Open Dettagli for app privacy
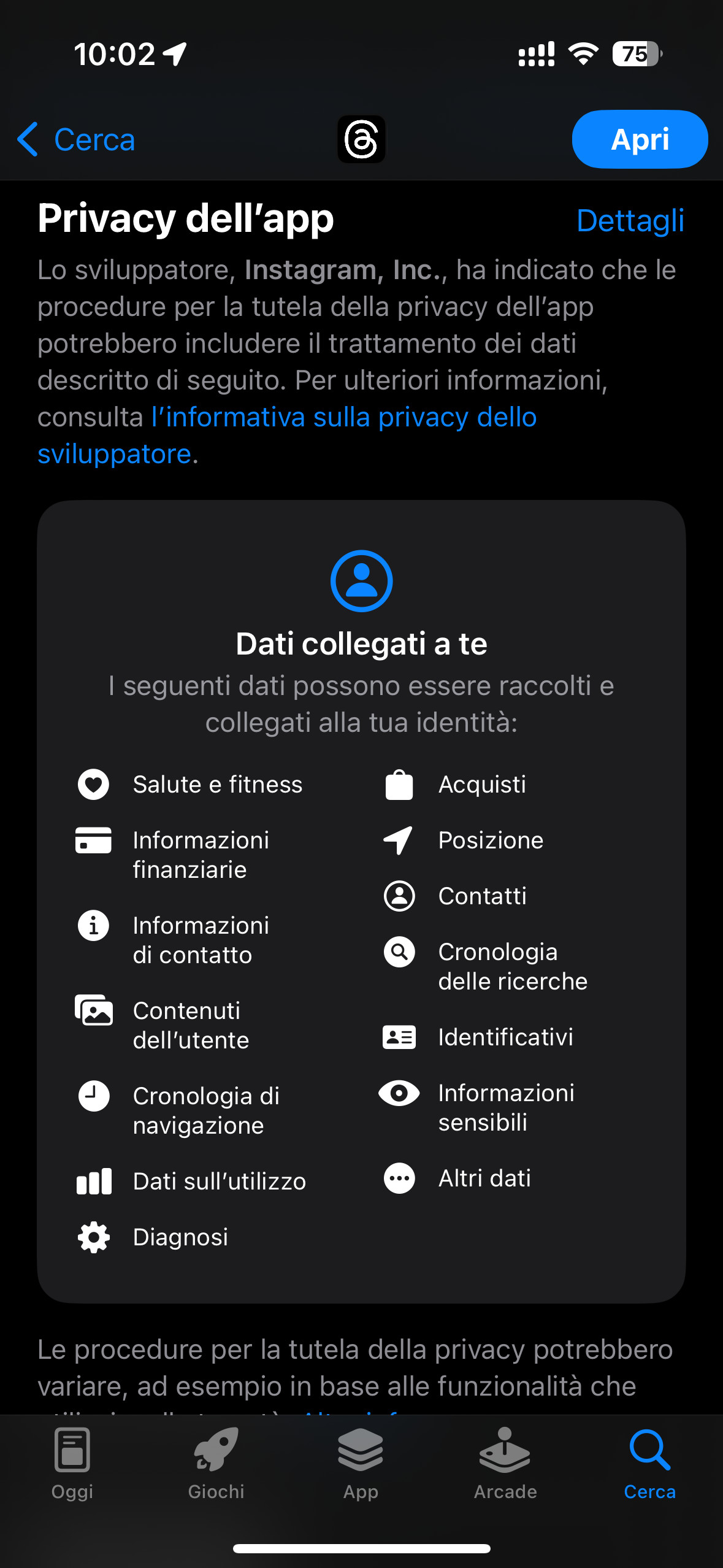The image size is (723, 1568). coord(630,221)
